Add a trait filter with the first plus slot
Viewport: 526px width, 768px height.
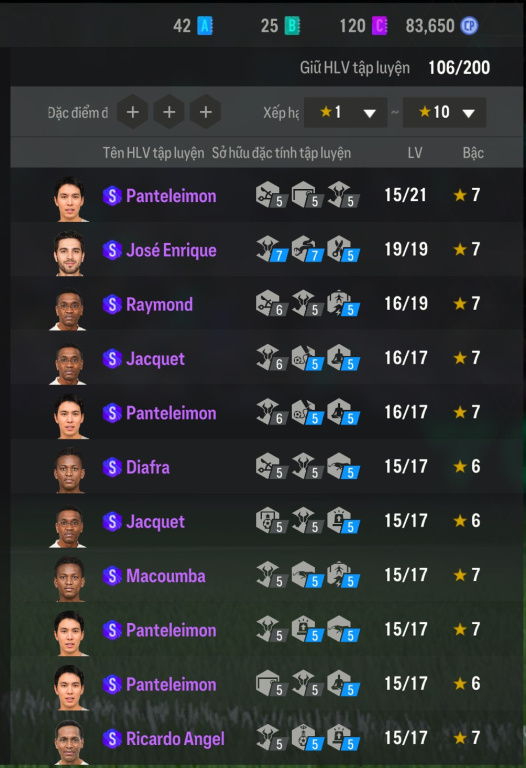click(x=133, y=112)
